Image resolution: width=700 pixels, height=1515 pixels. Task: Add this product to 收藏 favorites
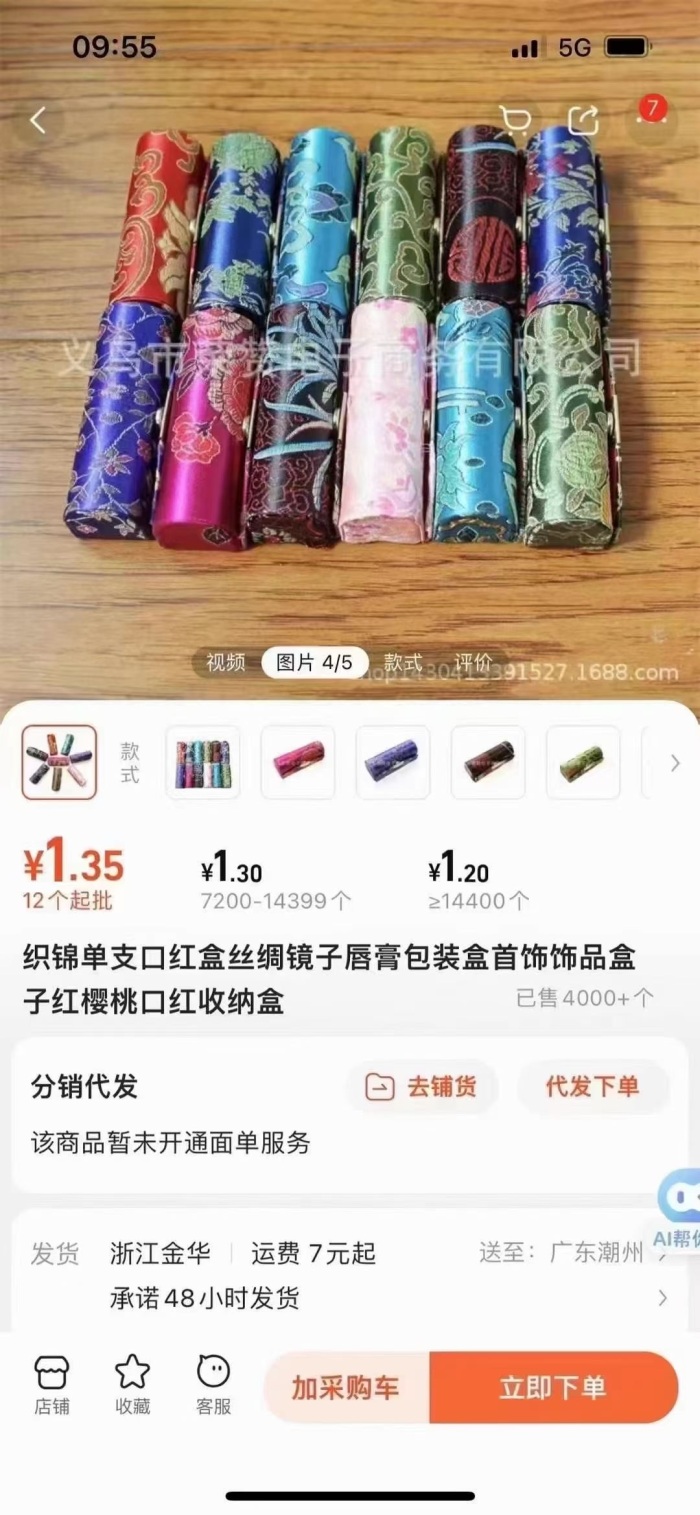click(x=132, y=1386)
